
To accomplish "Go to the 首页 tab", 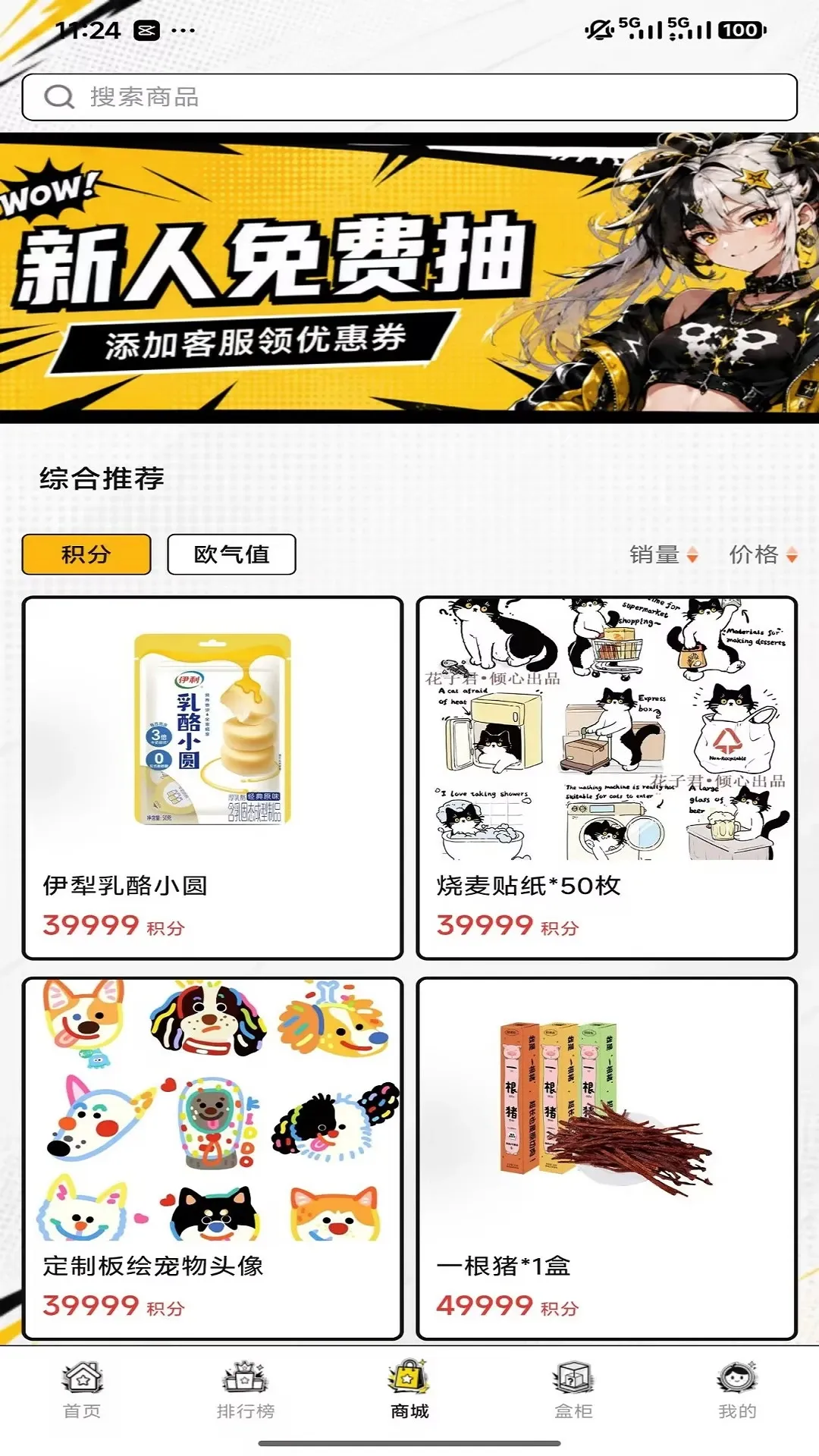I will 82,1391.
